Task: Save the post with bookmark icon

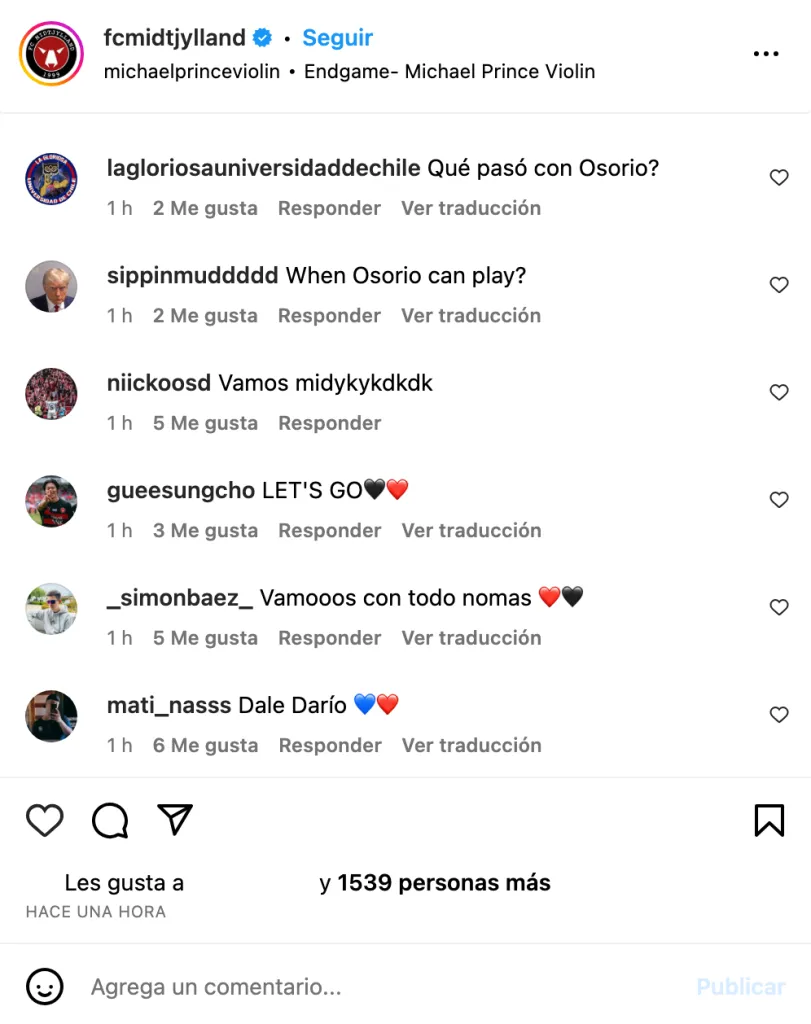Action: (x=768, y=820)
